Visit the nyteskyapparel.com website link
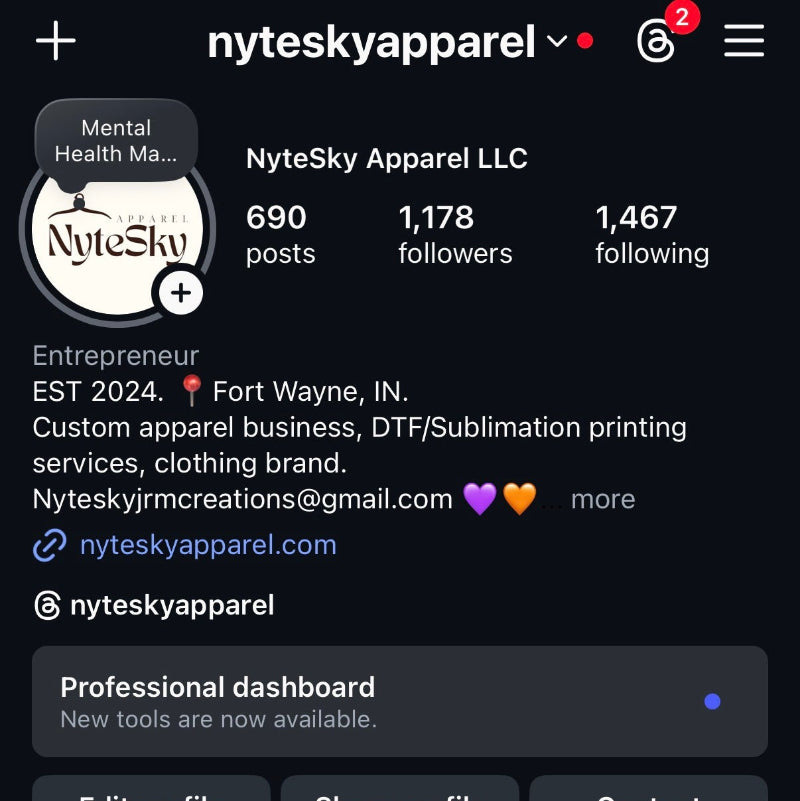The image size is (800, 801). pos(207,545)
